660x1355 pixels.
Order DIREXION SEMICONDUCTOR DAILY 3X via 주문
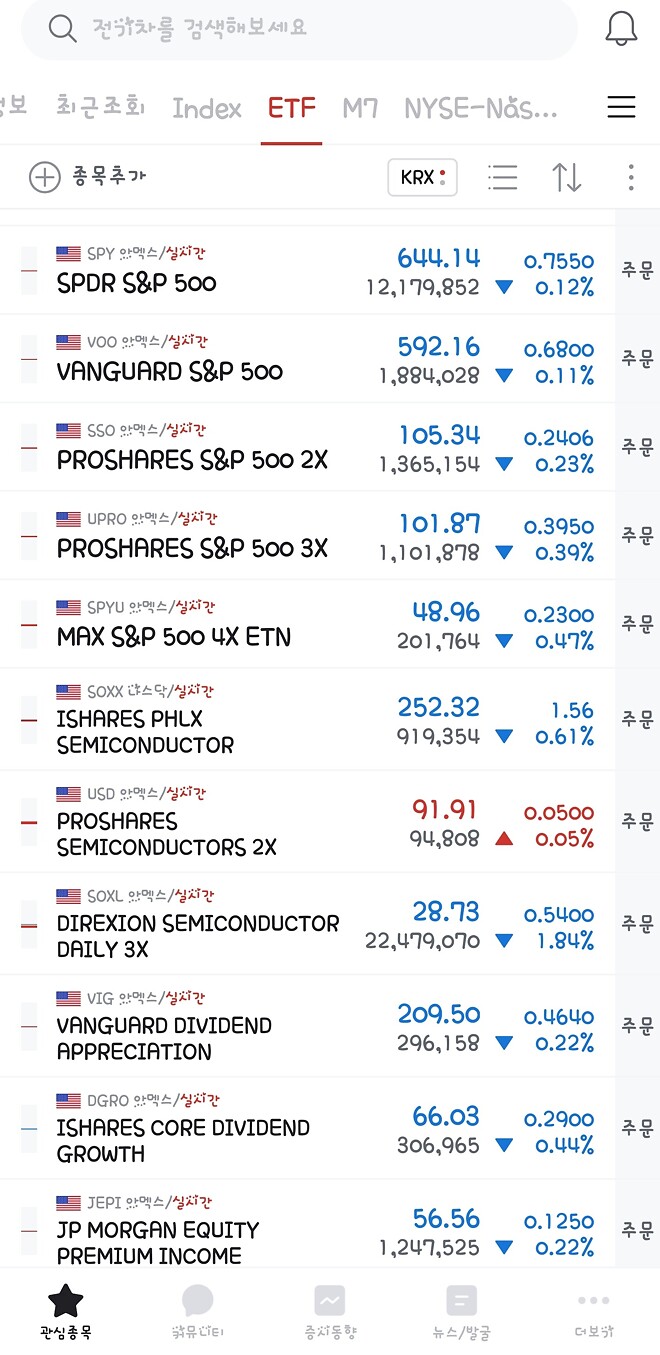pyautogui.click(x=638, y=923)
